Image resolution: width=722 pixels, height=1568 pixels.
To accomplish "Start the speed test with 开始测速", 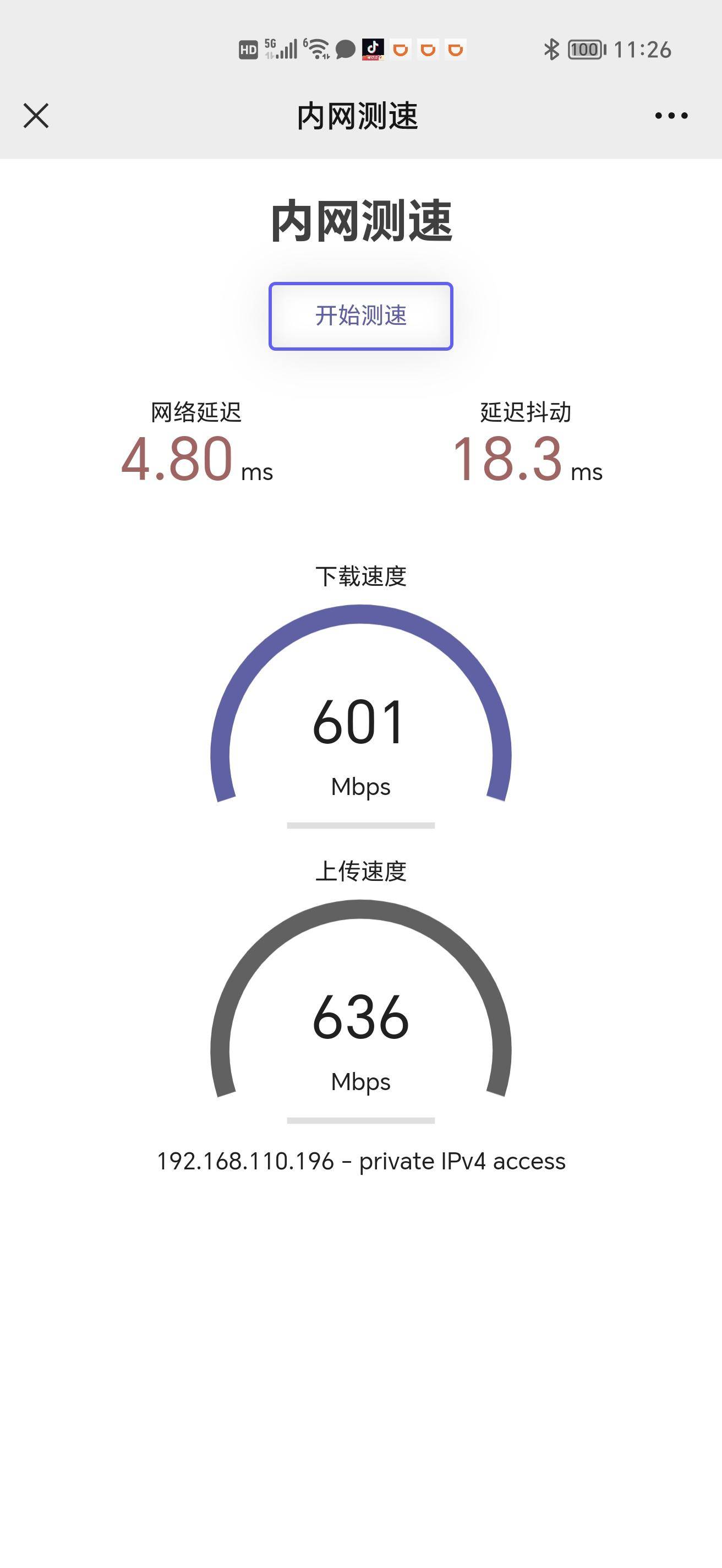I will coord(360,316).
